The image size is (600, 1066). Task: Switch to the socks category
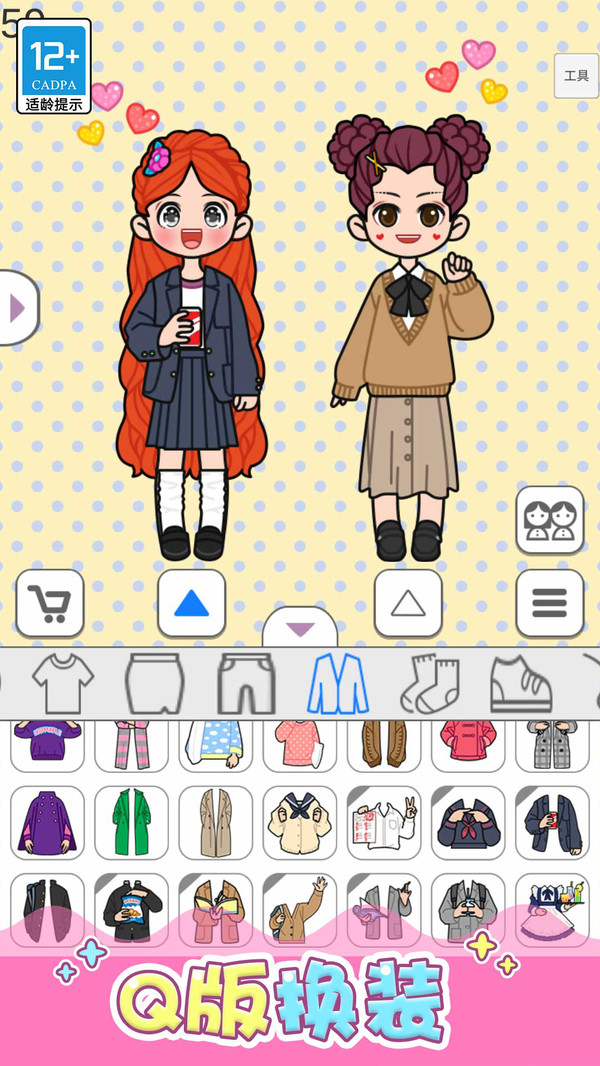pyautogui.click(x=430, y=683)
